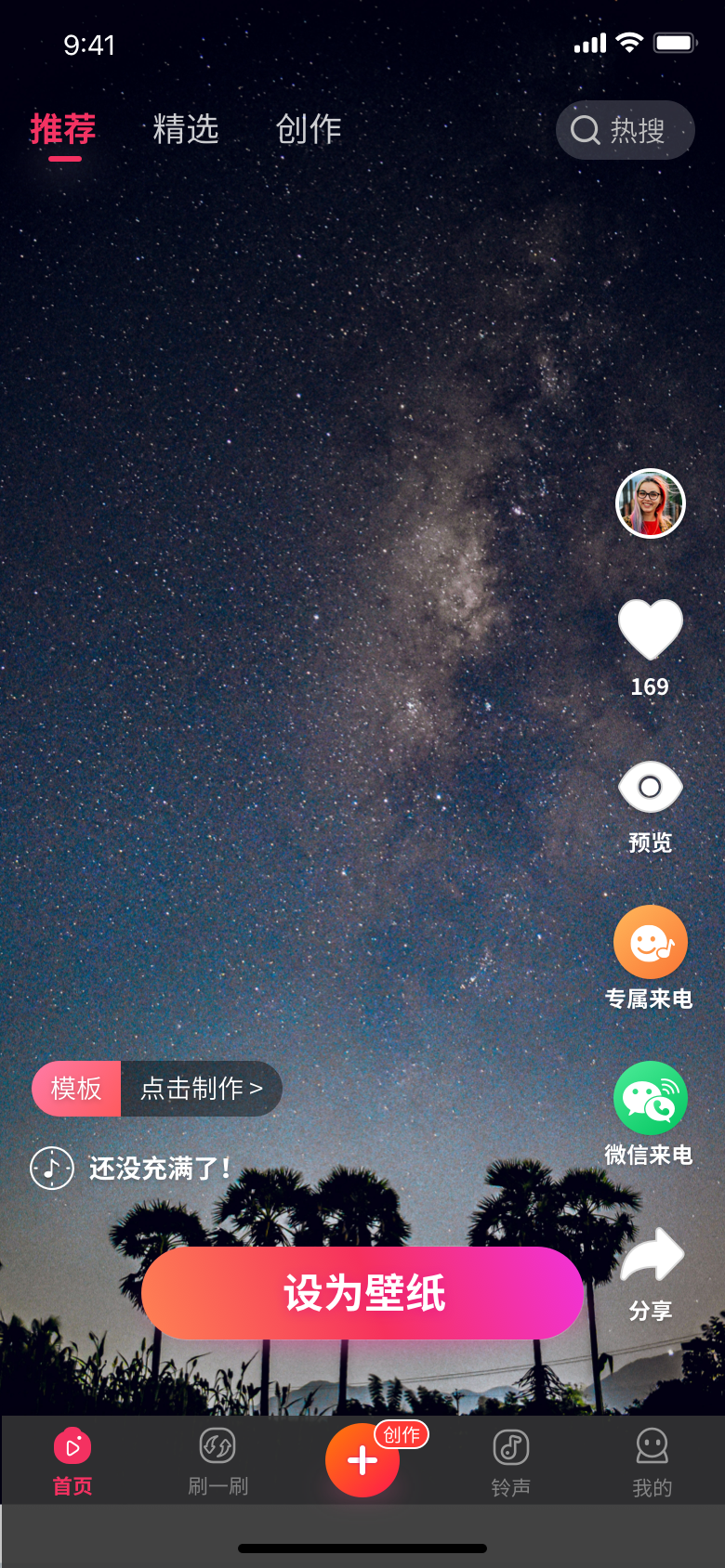Switch to the 精选 tab
725x1568 pixels.
point(186,129)
